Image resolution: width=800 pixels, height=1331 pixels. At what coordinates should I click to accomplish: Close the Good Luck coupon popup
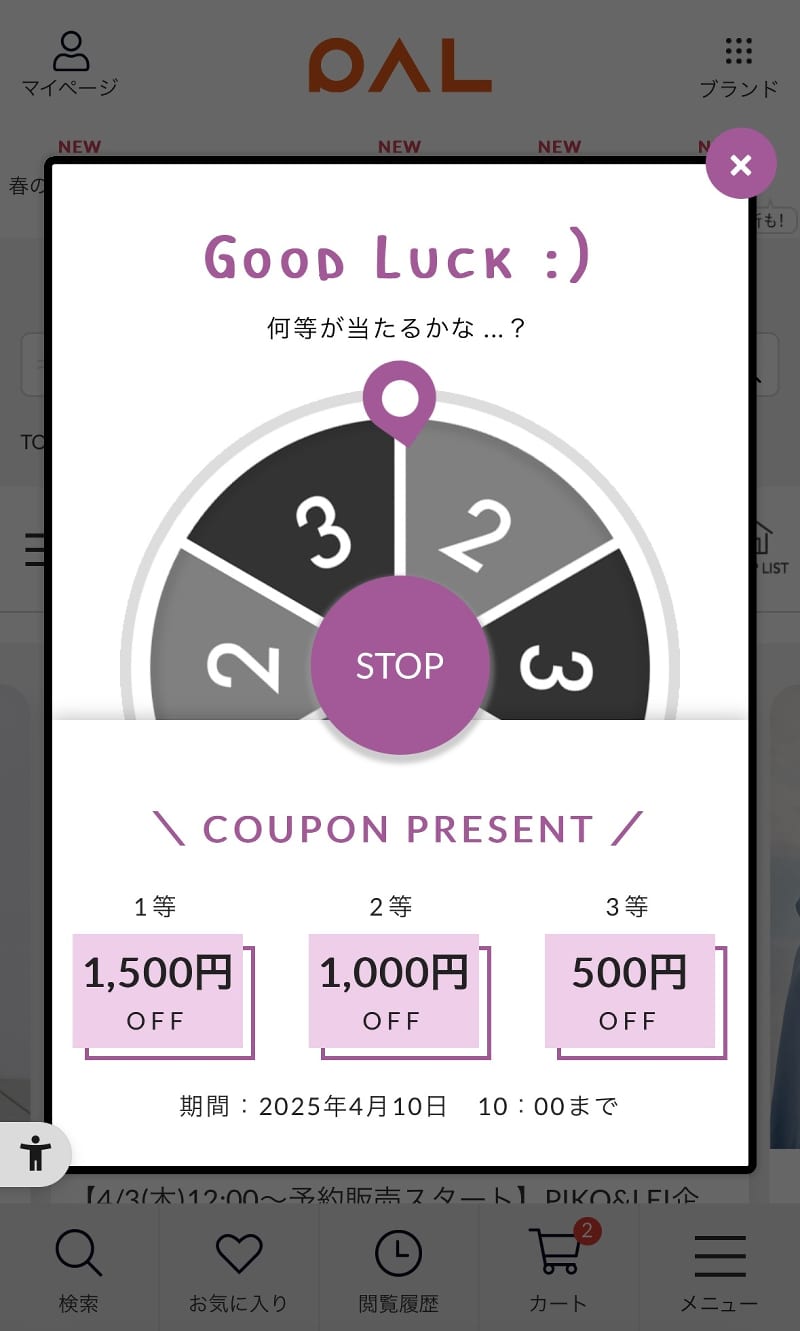coord(740,165)
